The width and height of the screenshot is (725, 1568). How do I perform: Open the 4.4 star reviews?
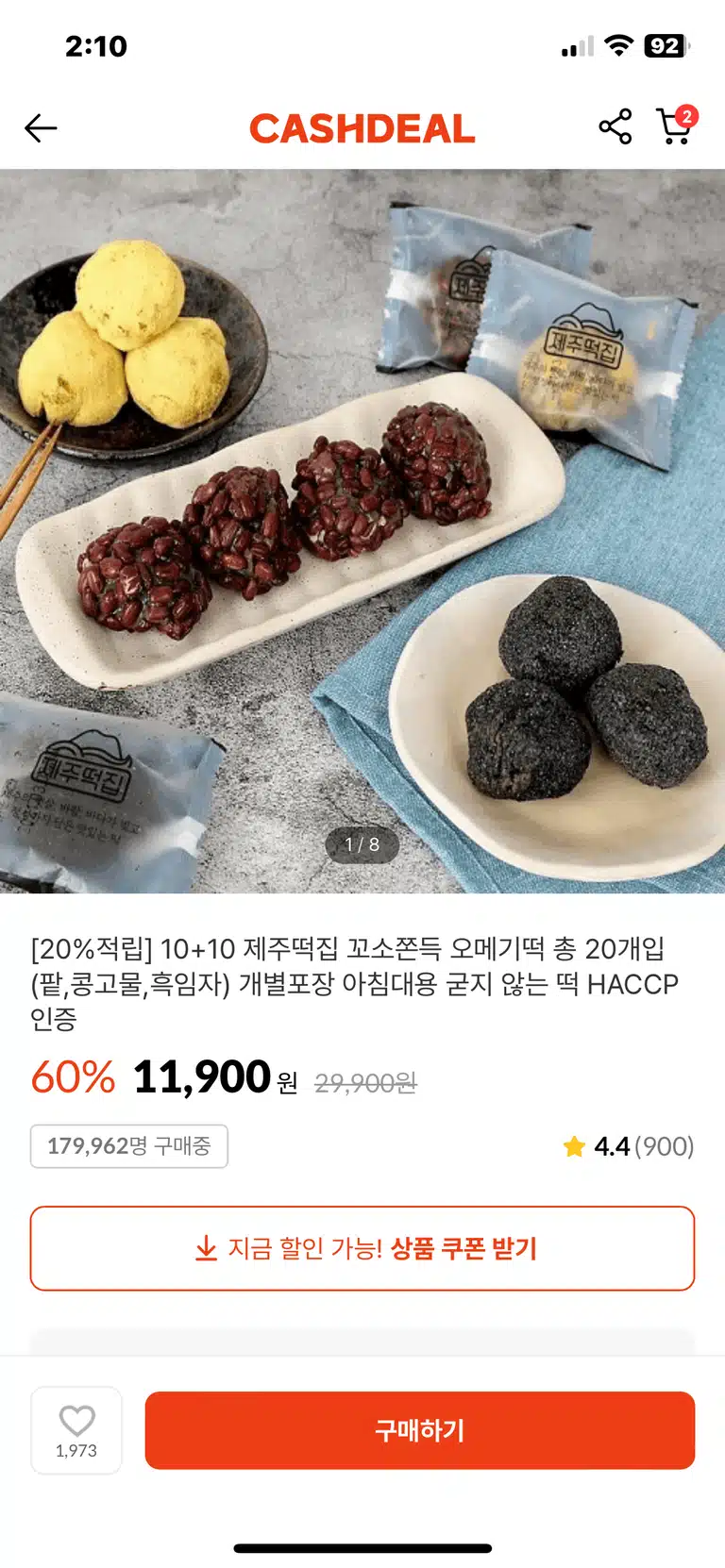tap(628, 1146)
